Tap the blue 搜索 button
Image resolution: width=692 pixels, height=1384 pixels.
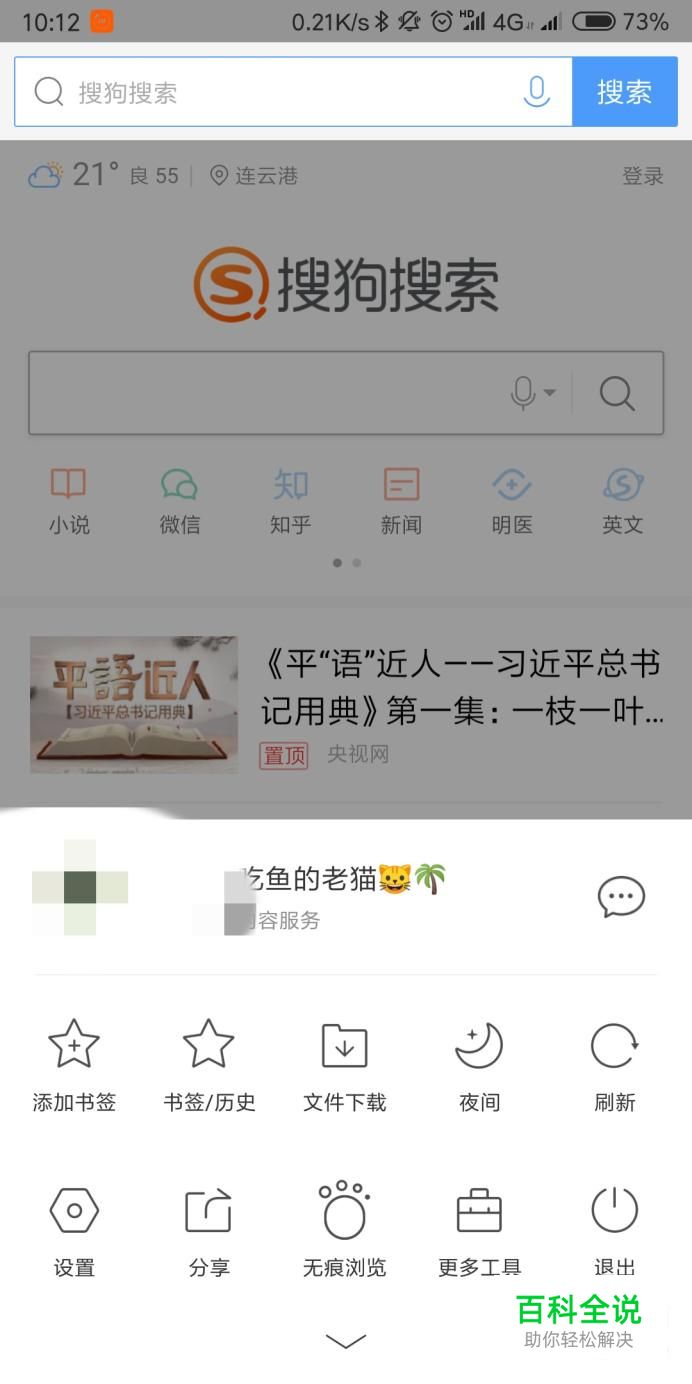tap(624, 92)
